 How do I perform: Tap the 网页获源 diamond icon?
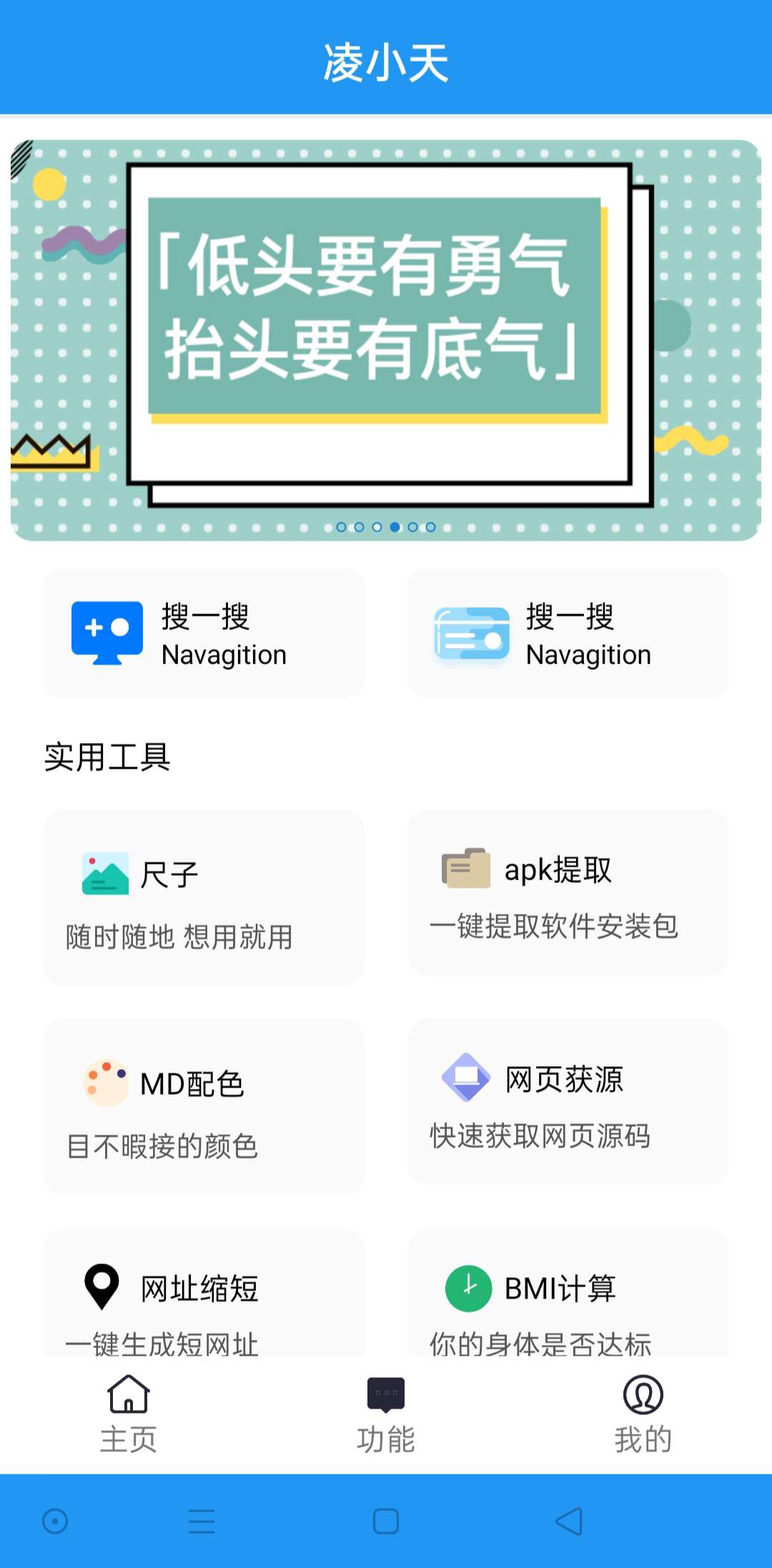click(x=466, y=1078)
